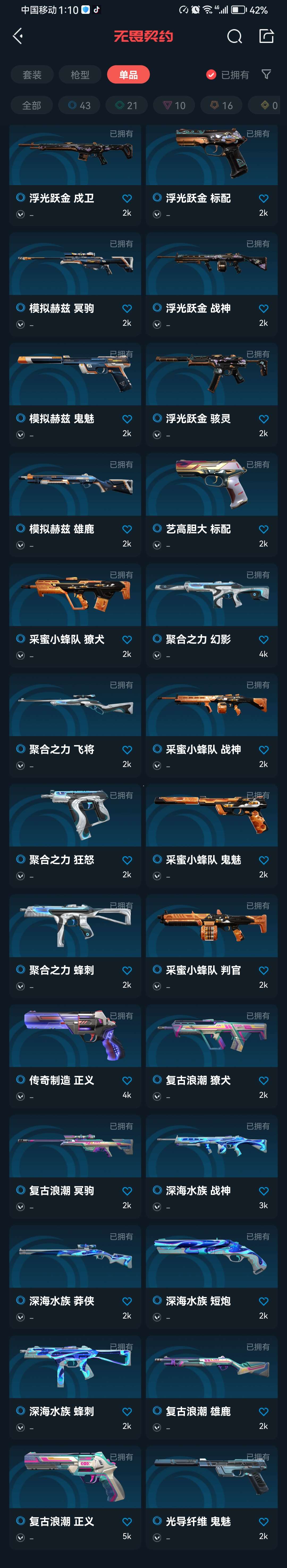
Task: Open the funnel filter icon
Action: [x=266, y=74]
